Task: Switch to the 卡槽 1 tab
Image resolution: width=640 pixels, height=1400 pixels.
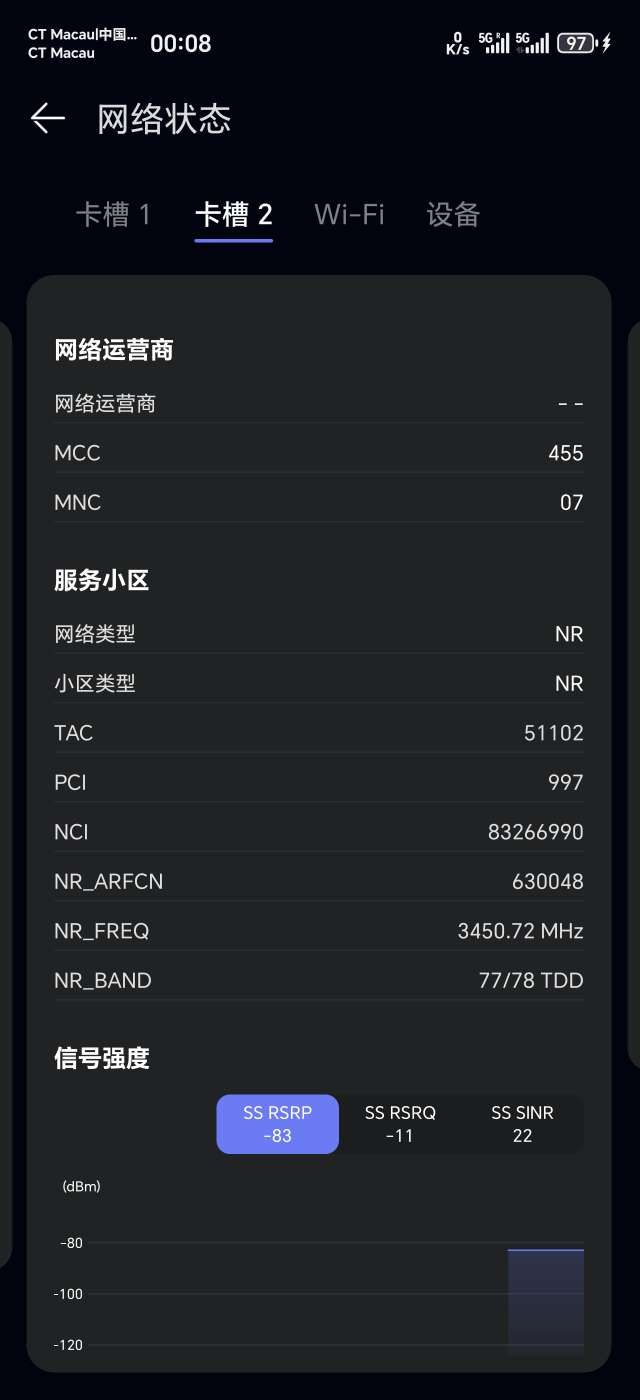Action: tap(113, 214)
